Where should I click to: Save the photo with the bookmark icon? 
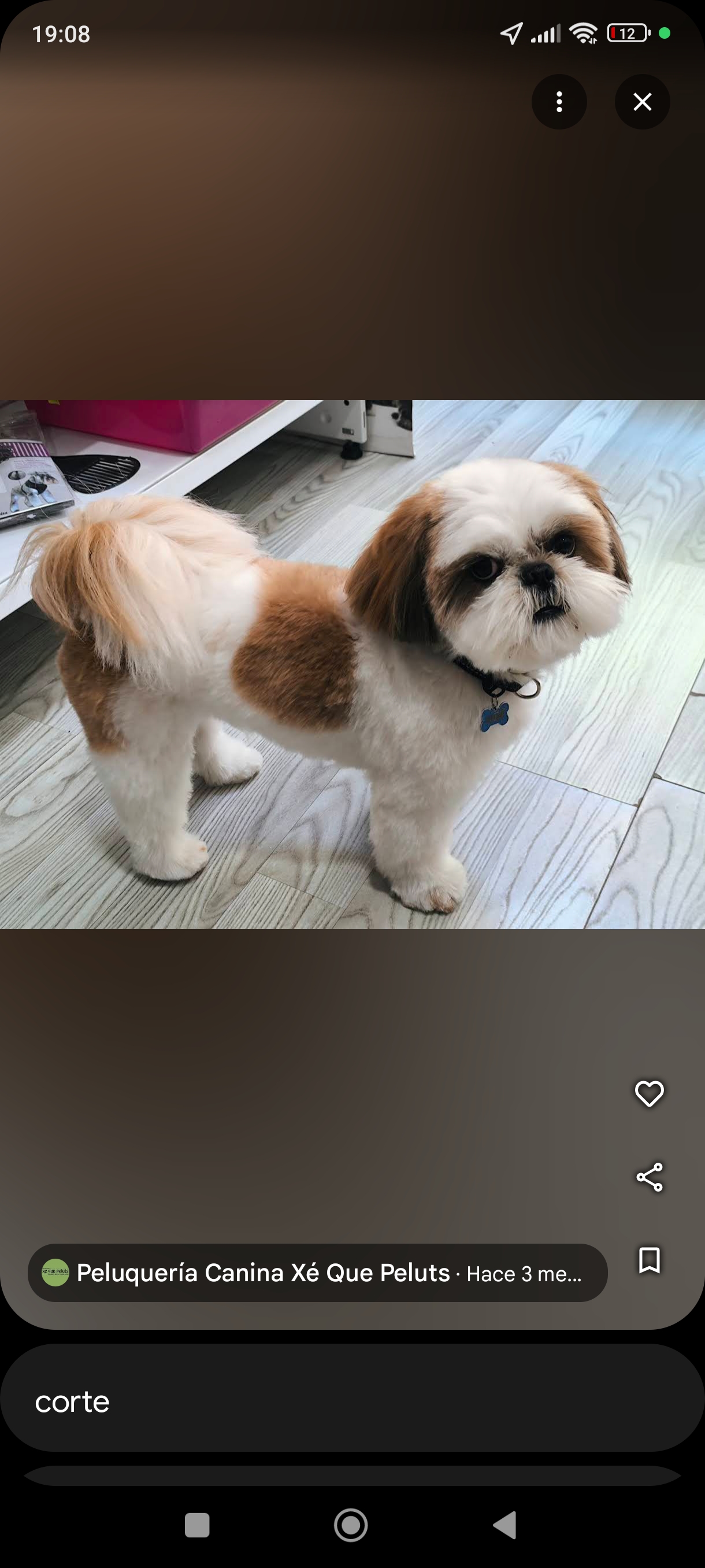pos(649,1260)
